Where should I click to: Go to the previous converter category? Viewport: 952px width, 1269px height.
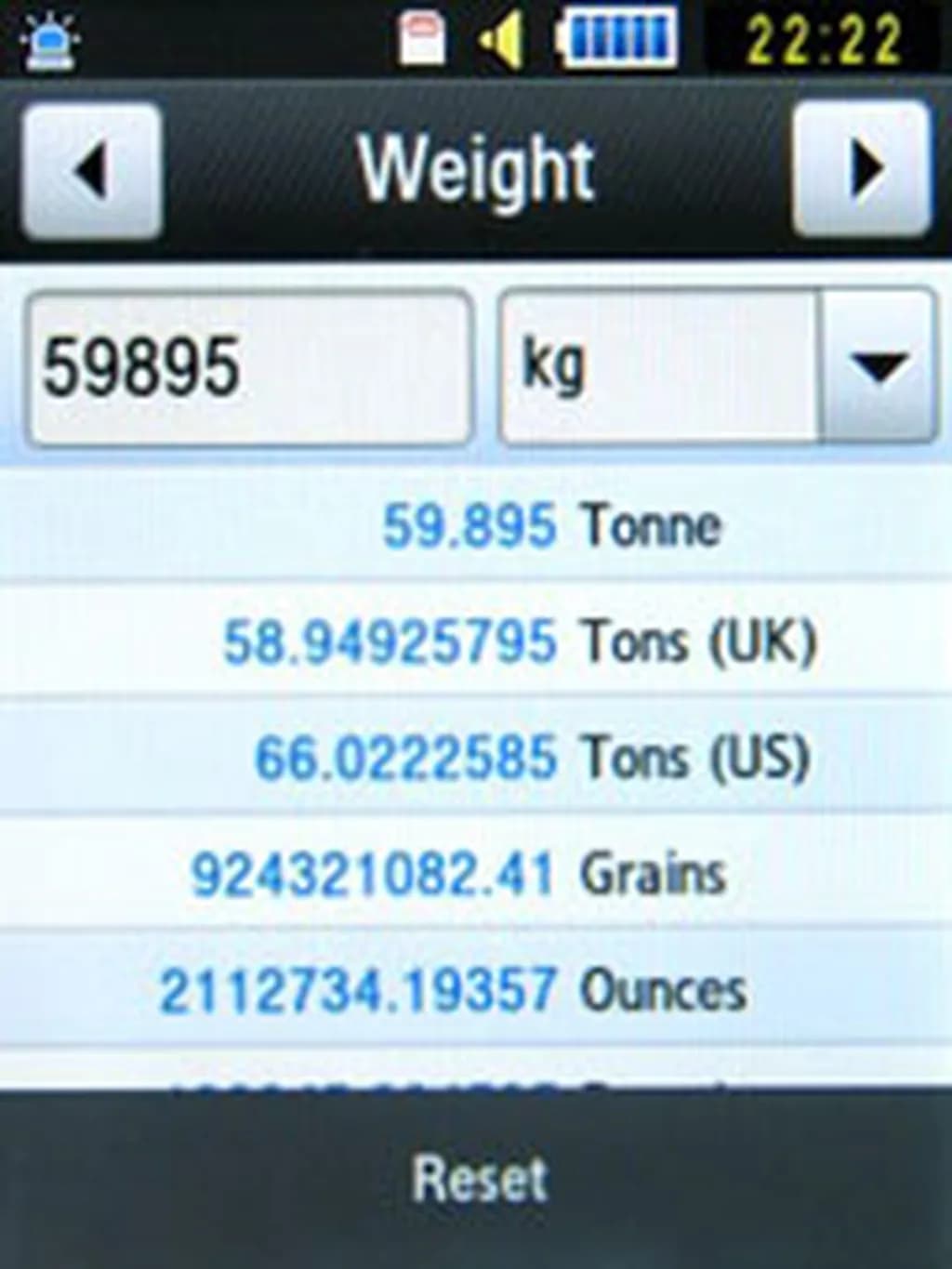click(x=91, y=171)
